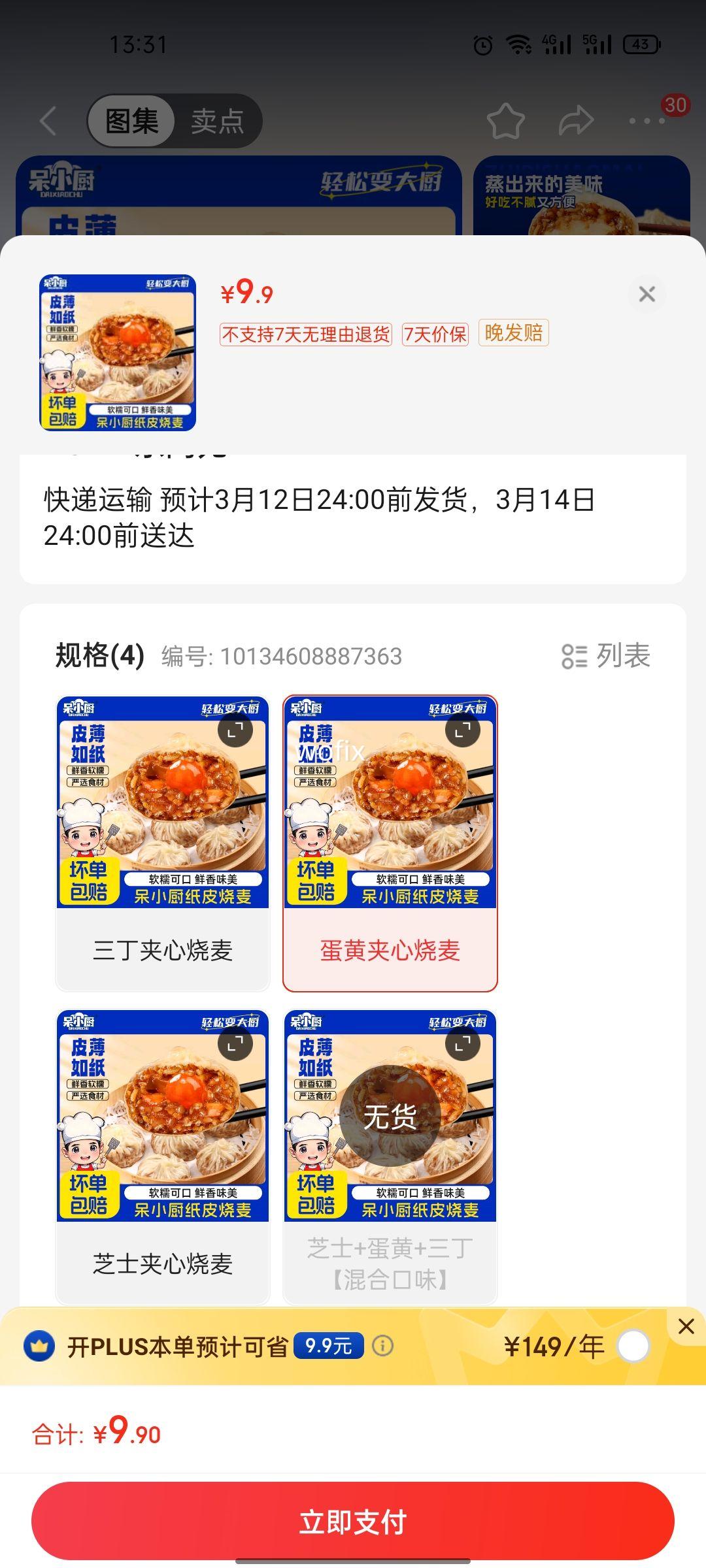Switch specs to 列表 view
The height and width of the screenshot is (1568, 706).
pos(606,656)
